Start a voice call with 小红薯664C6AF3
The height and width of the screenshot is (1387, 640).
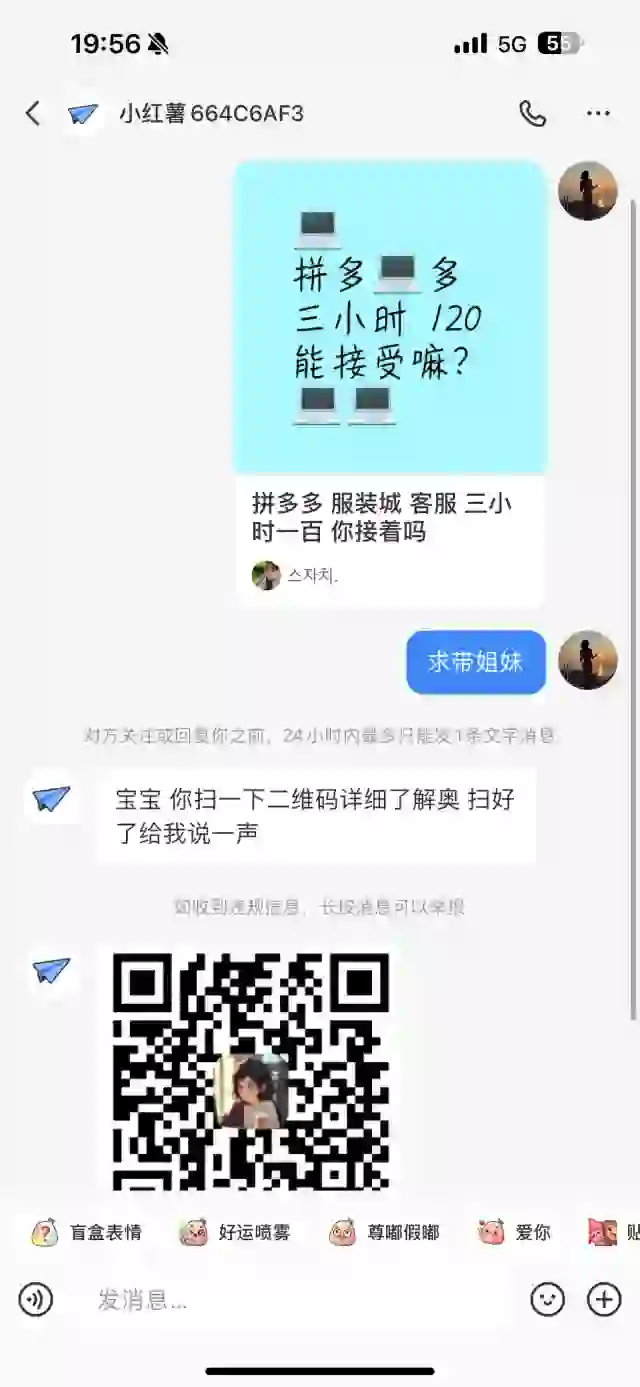(533, 114)
